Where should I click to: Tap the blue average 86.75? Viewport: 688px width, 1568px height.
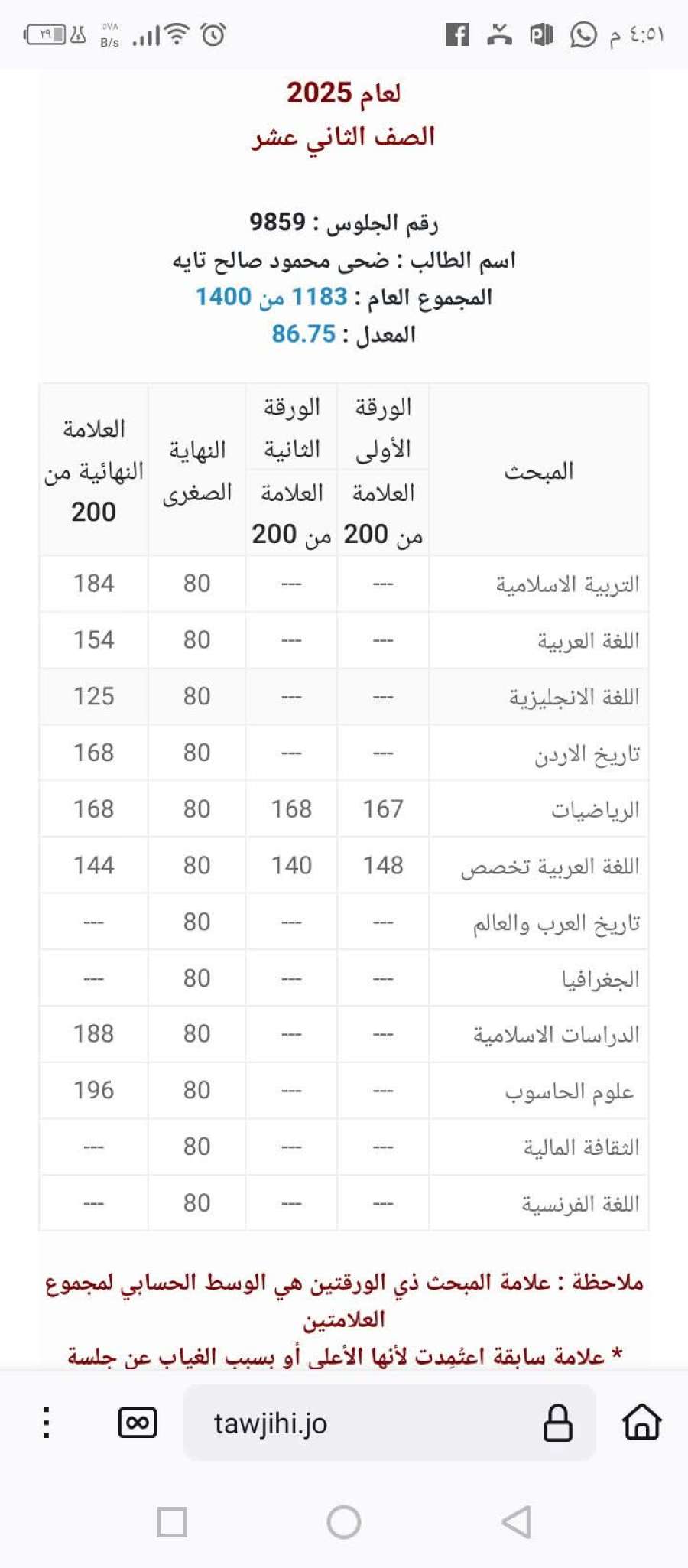[x=302, y=334]
